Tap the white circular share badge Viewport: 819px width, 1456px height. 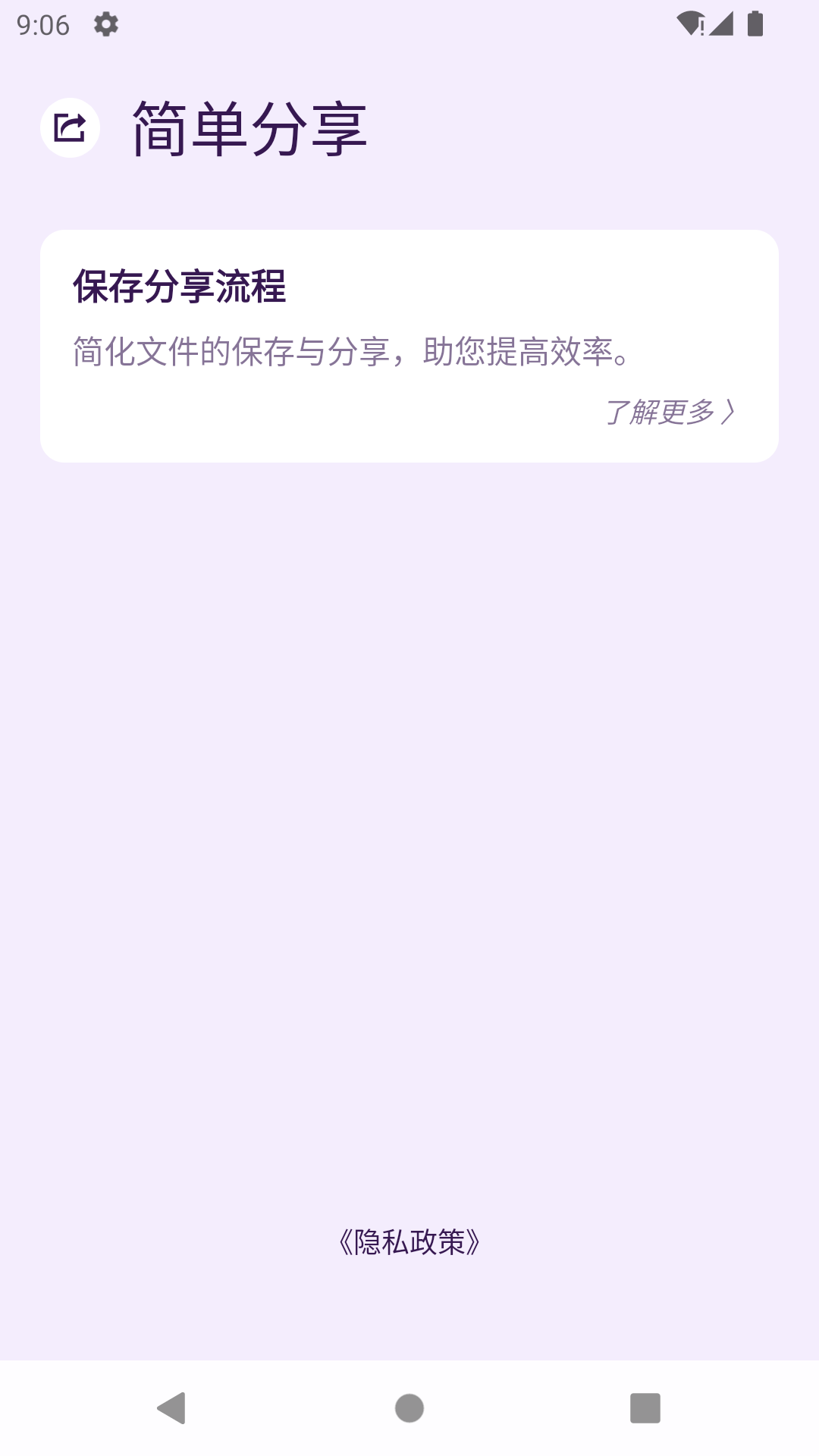[x=71, y=129]
